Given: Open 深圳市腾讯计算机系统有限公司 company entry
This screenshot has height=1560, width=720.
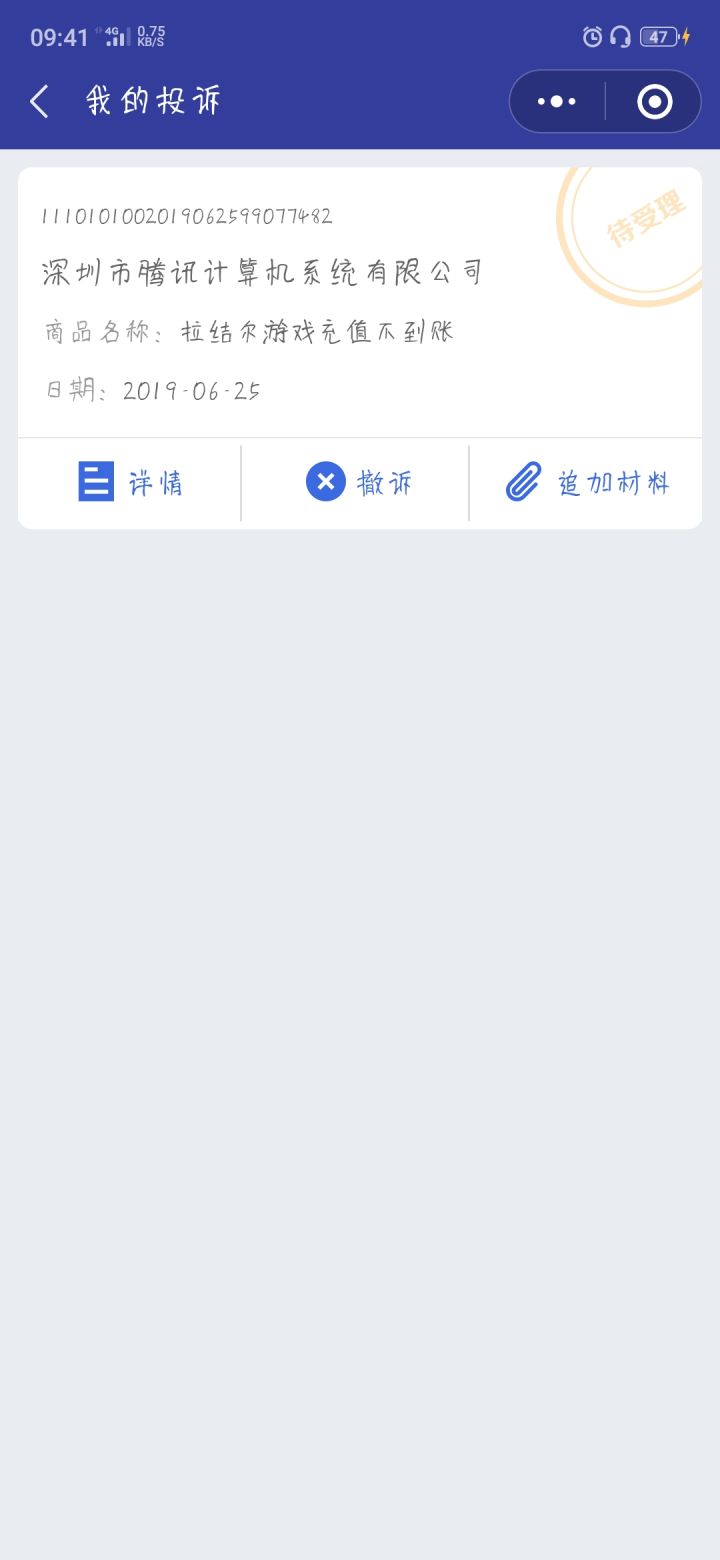Looking at the screenshot, I should pos(262,271).
